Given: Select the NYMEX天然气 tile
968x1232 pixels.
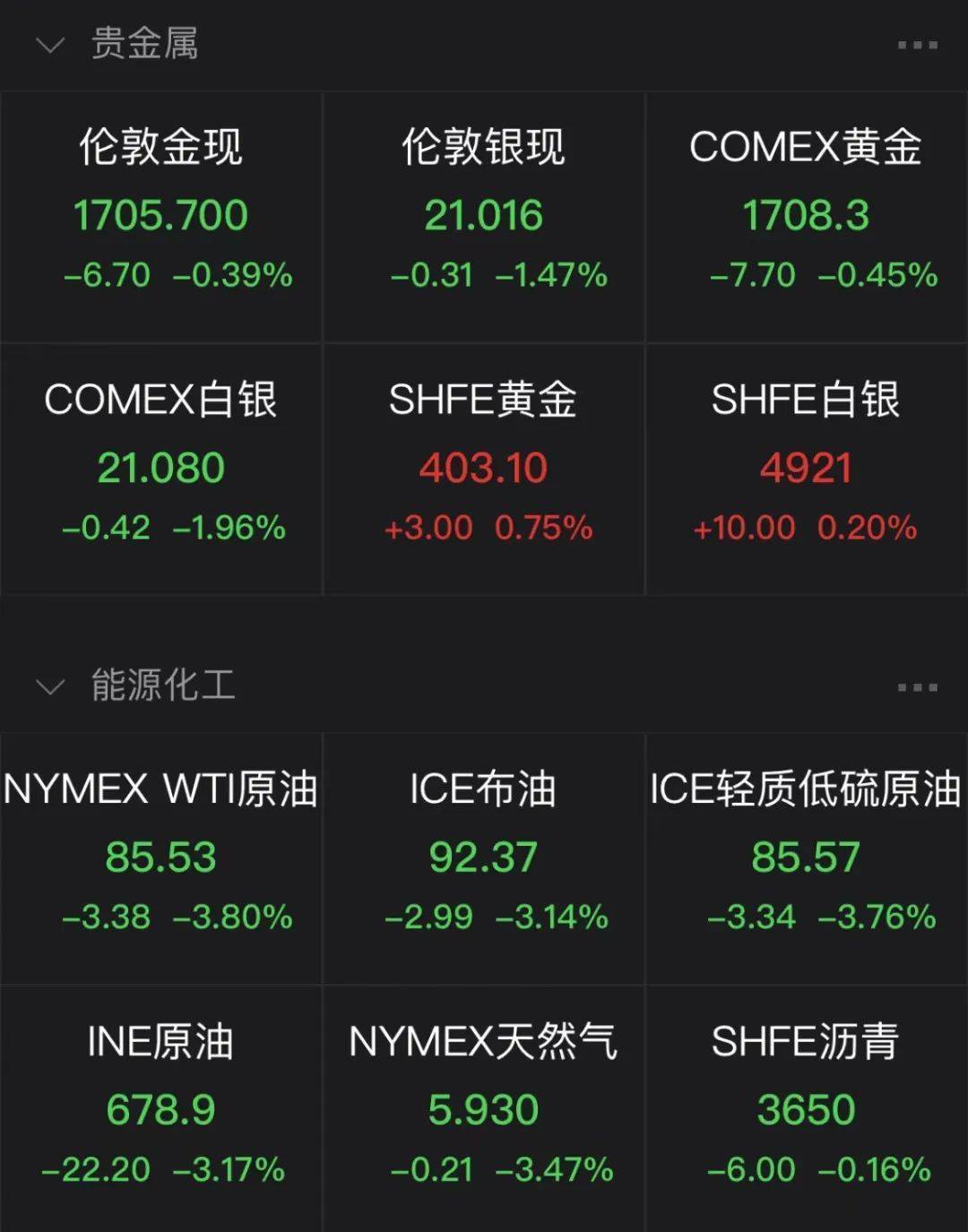Looking at the screenshot, I should tap(484, 1107).
